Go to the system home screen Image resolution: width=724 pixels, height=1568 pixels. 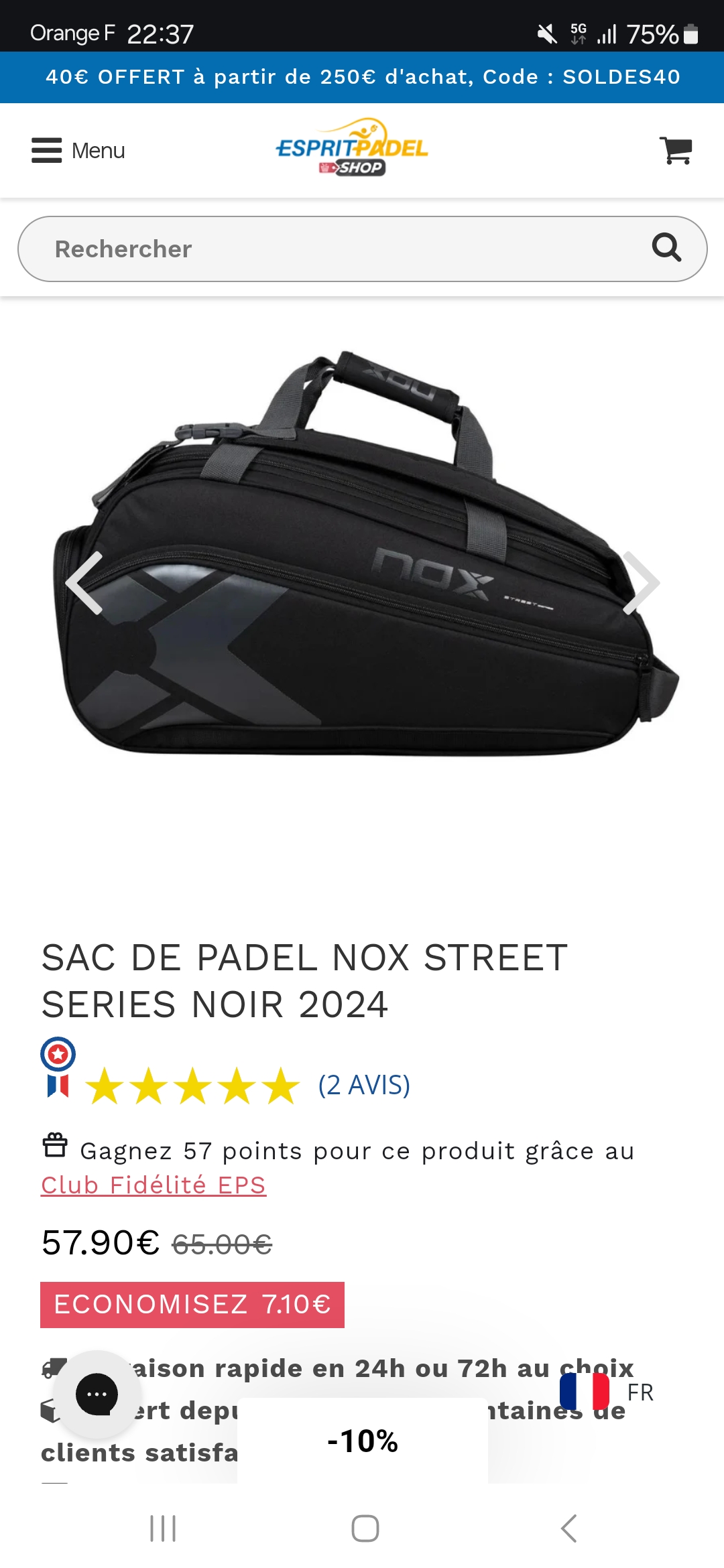pos(365,1528)
